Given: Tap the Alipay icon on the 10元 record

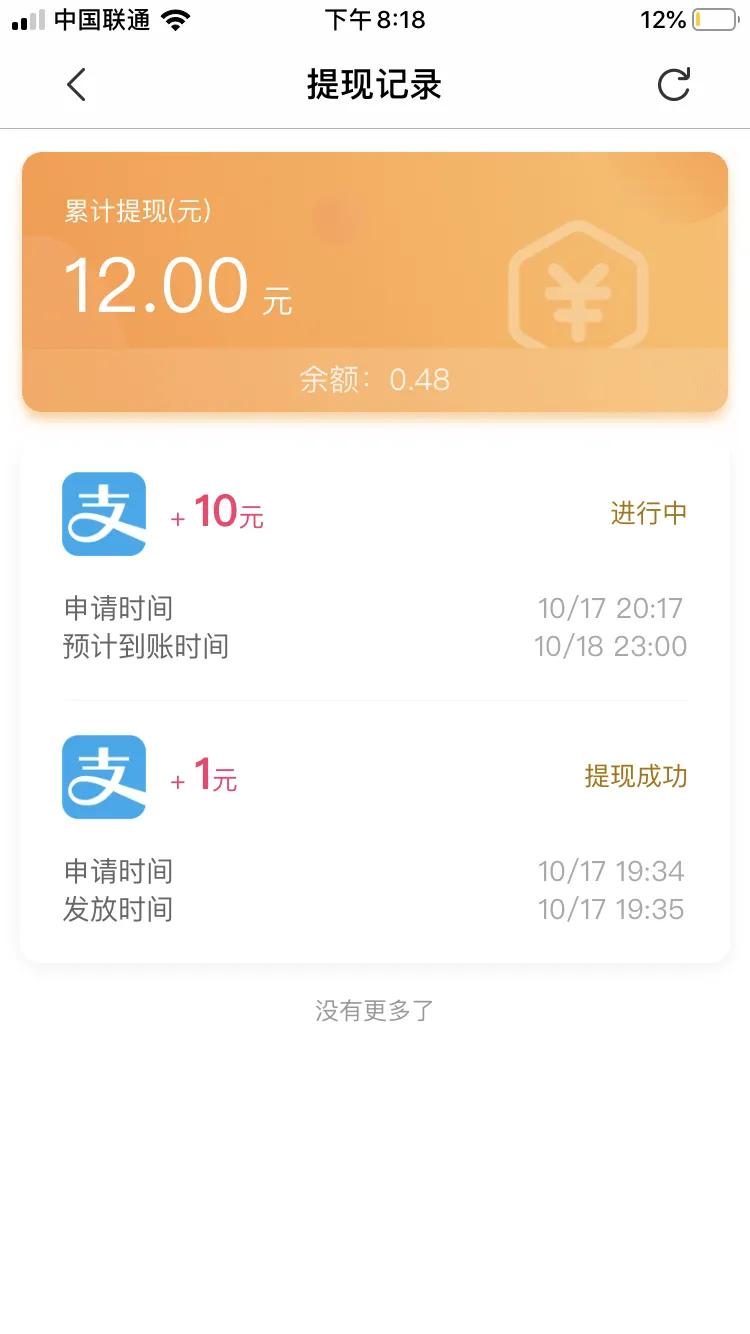Looking at the screenshot, I should click(104, 514).
